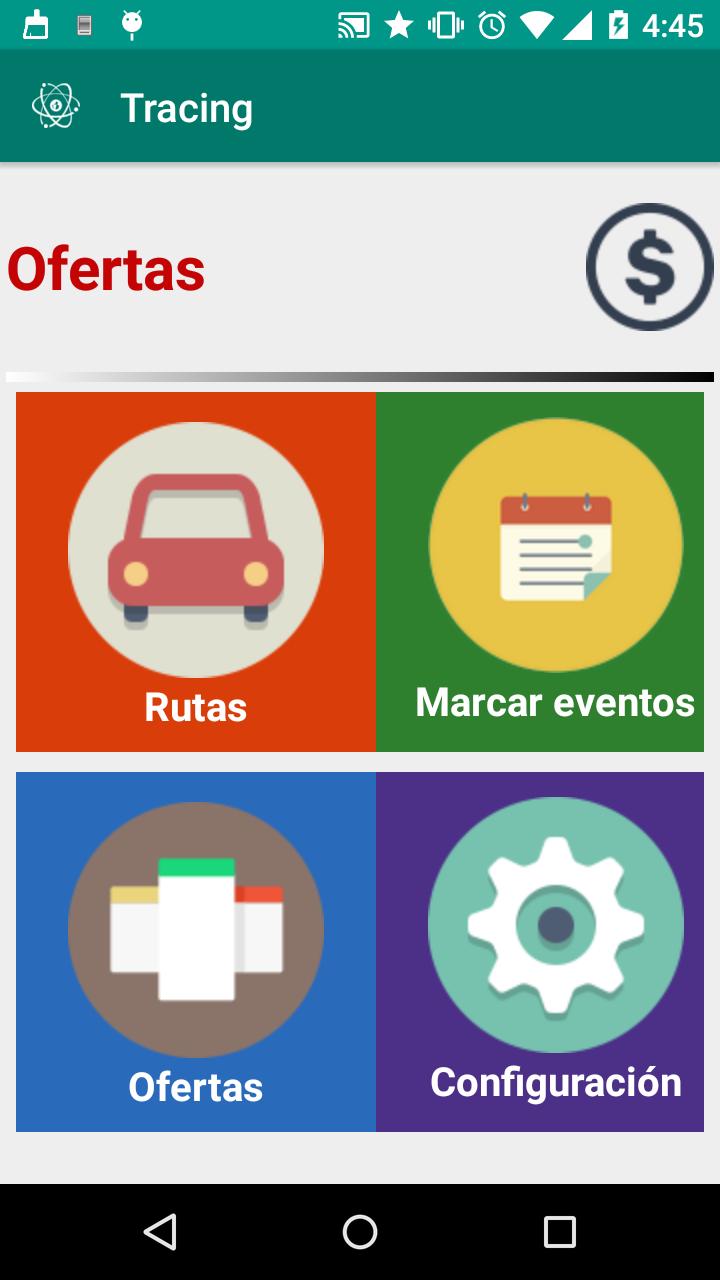
Task: Select the Marcar eventos tile
Action: coord(540,572)
